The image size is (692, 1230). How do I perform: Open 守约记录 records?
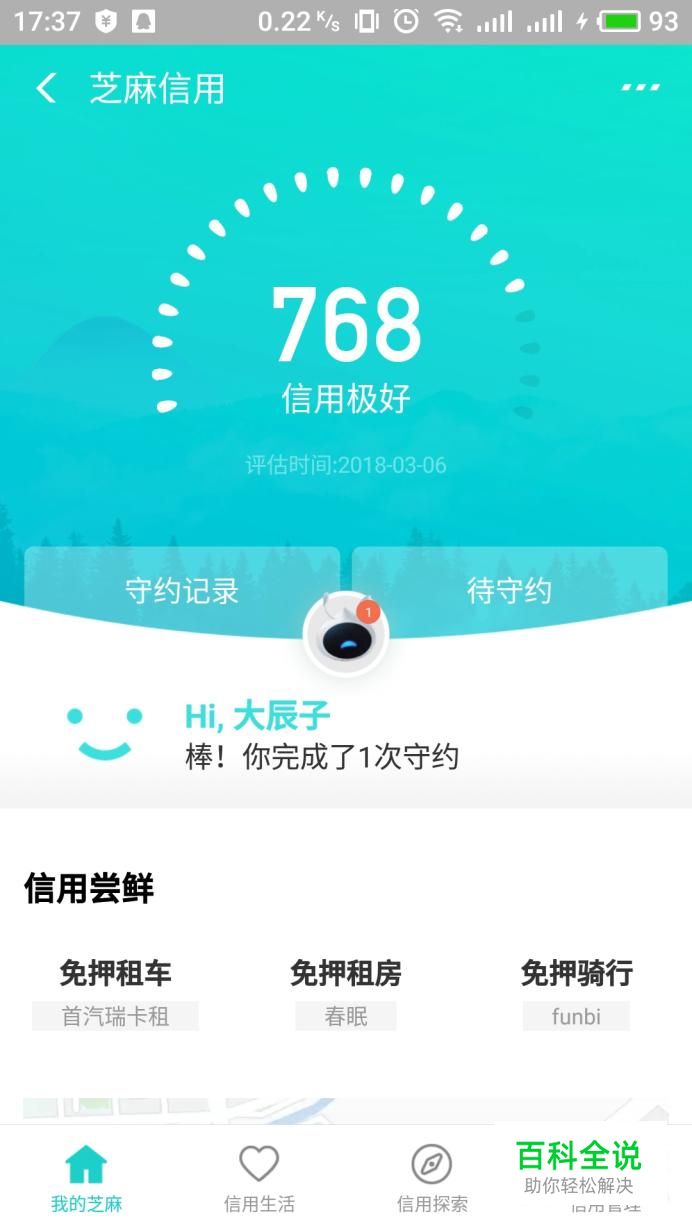[x=182, y=590]
